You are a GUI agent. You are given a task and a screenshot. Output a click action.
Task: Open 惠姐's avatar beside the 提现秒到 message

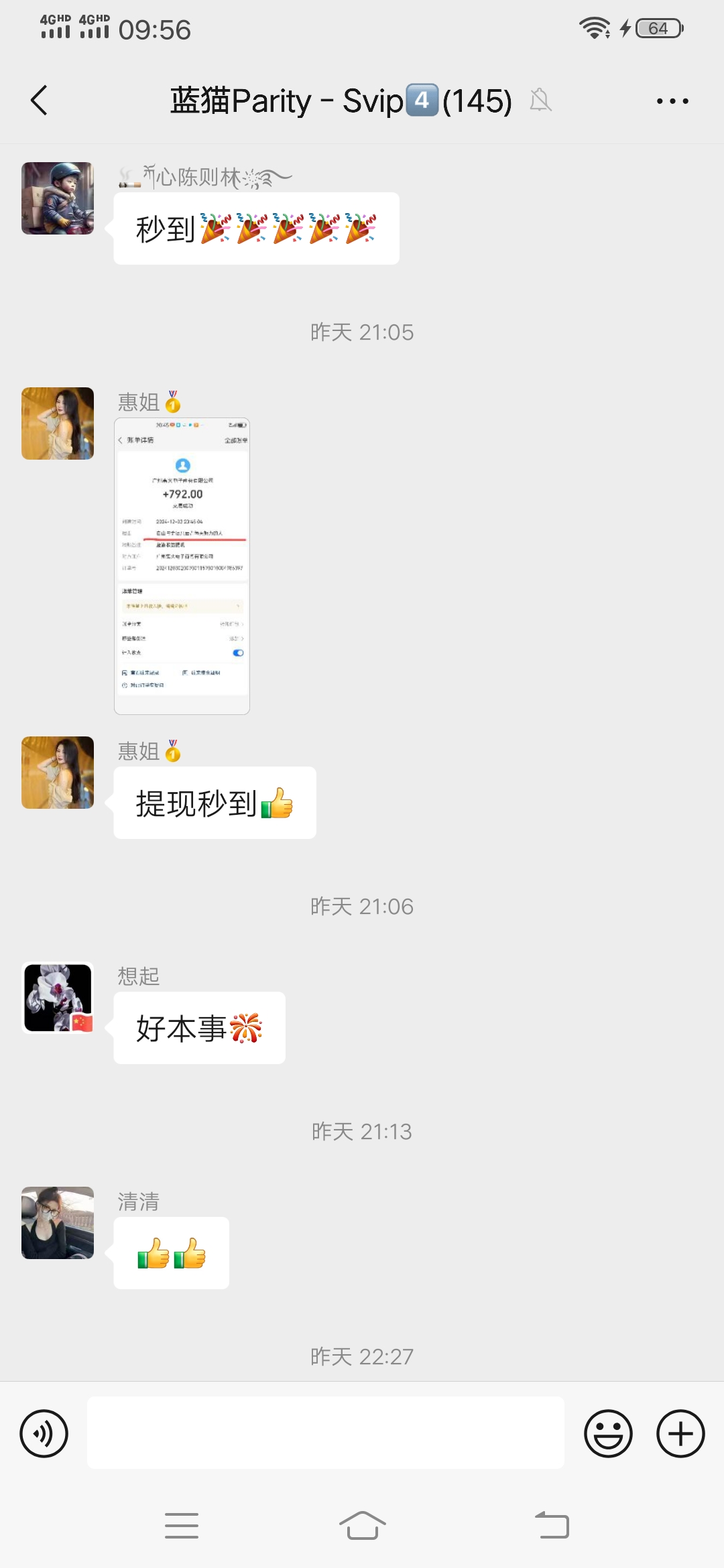tap(58, 773)
